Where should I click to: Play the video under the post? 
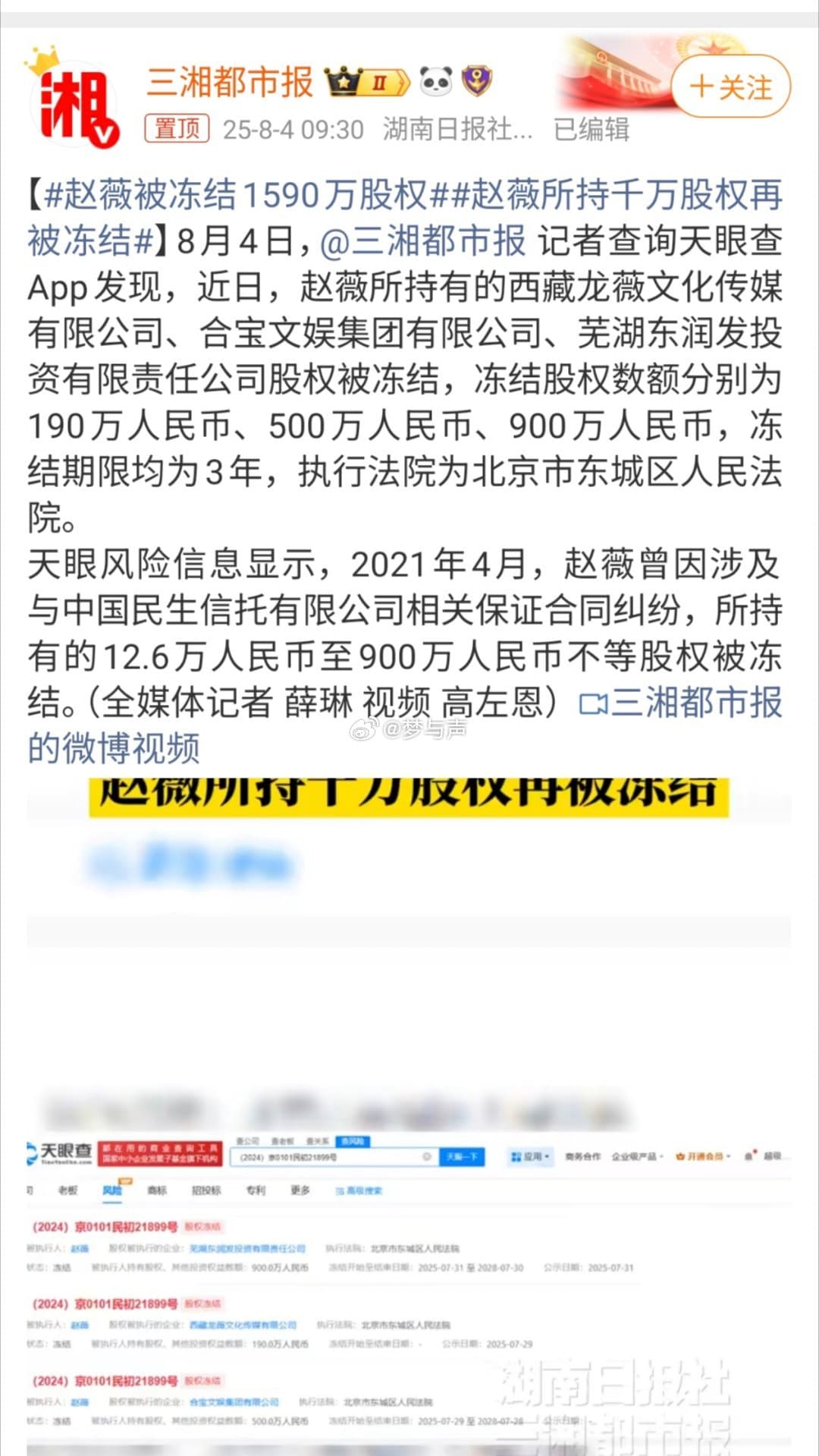point(409,1108)
